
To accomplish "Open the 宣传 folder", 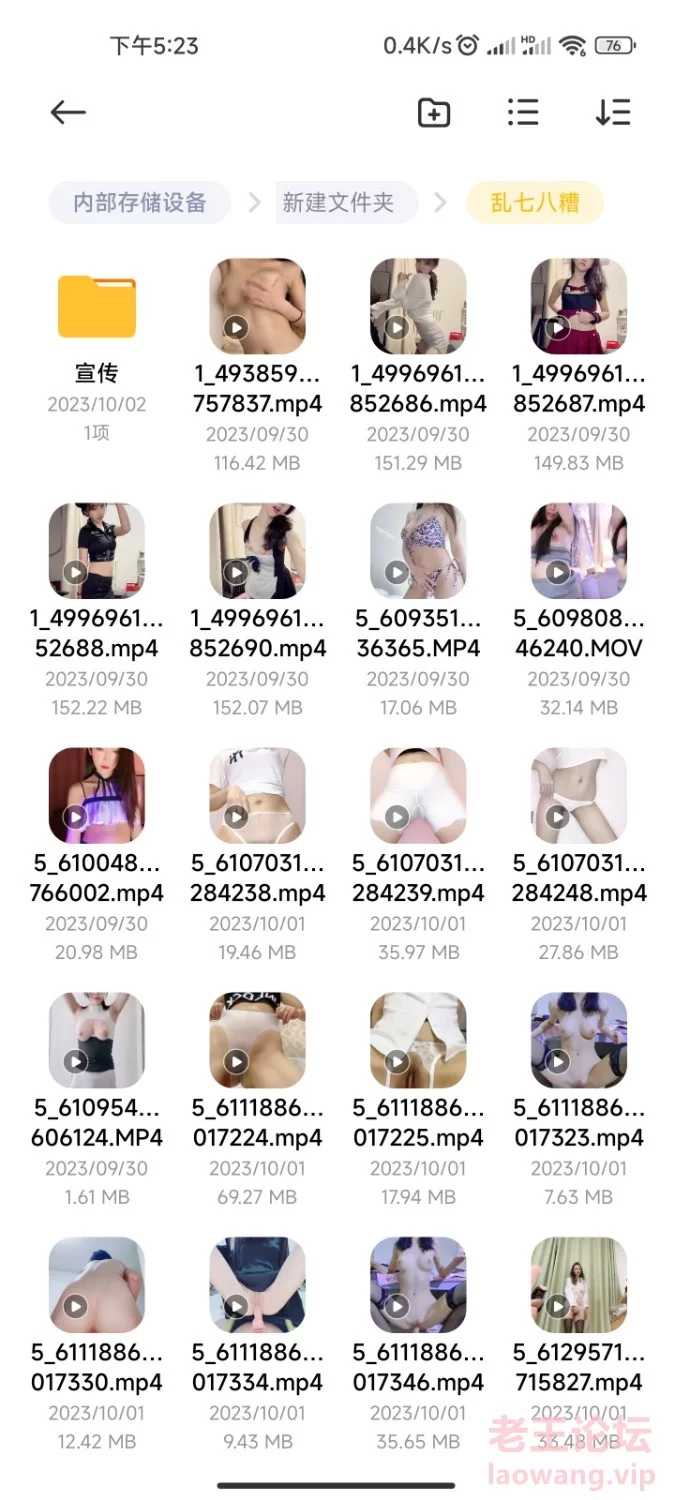I will tap(96, 307).
